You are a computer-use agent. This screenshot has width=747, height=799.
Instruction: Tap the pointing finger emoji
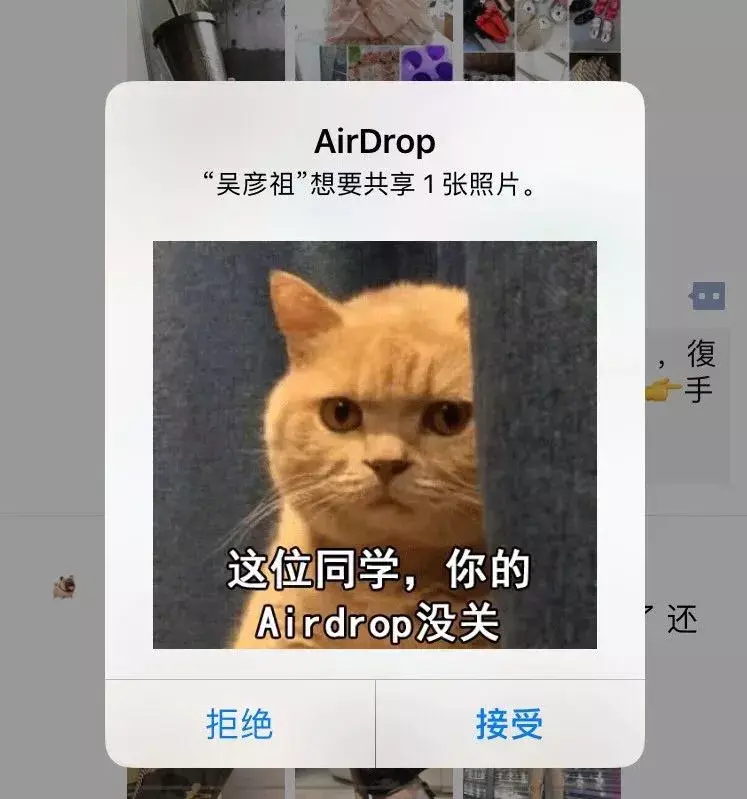[662, 388]
